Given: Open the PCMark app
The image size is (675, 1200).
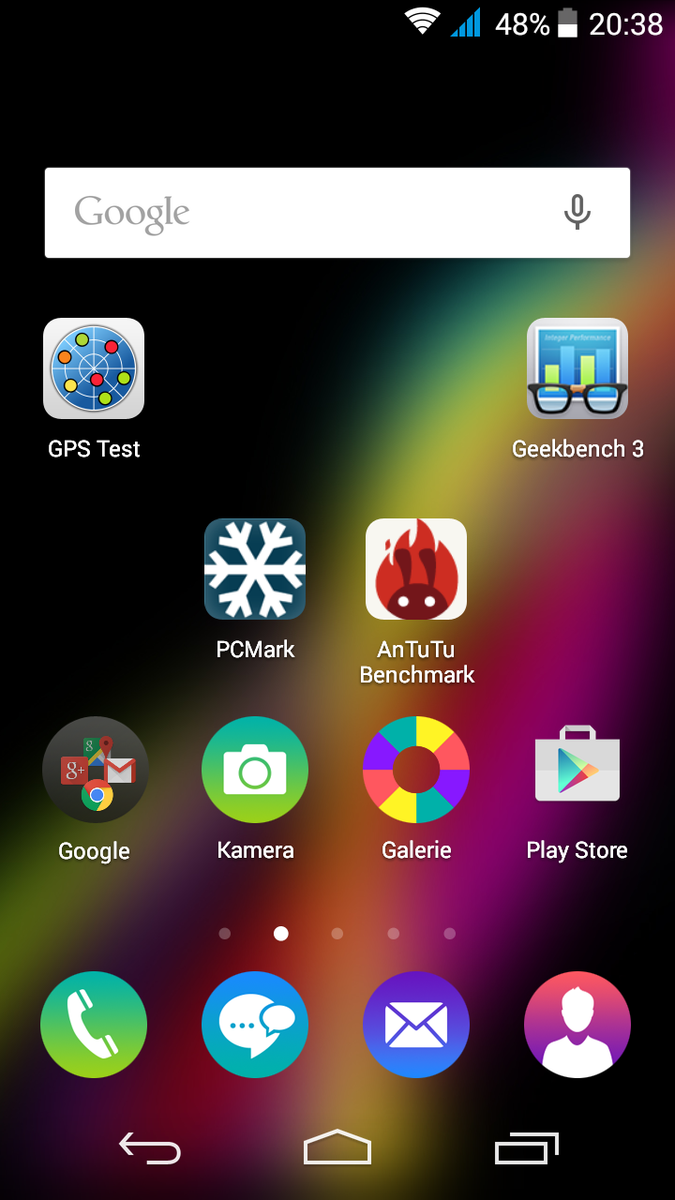Looking at the screenshot, I should (x=255, y=569).
